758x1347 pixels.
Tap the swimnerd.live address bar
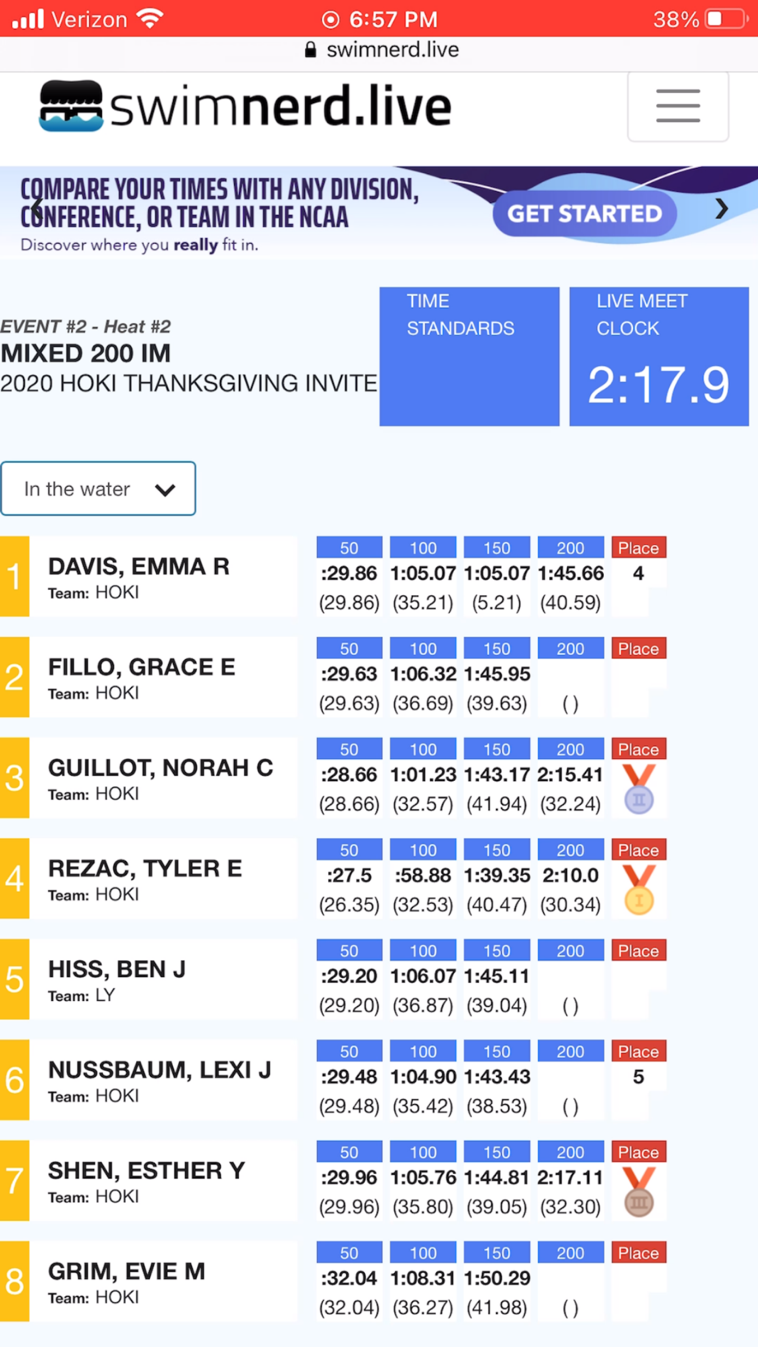[x=381, y=50]
